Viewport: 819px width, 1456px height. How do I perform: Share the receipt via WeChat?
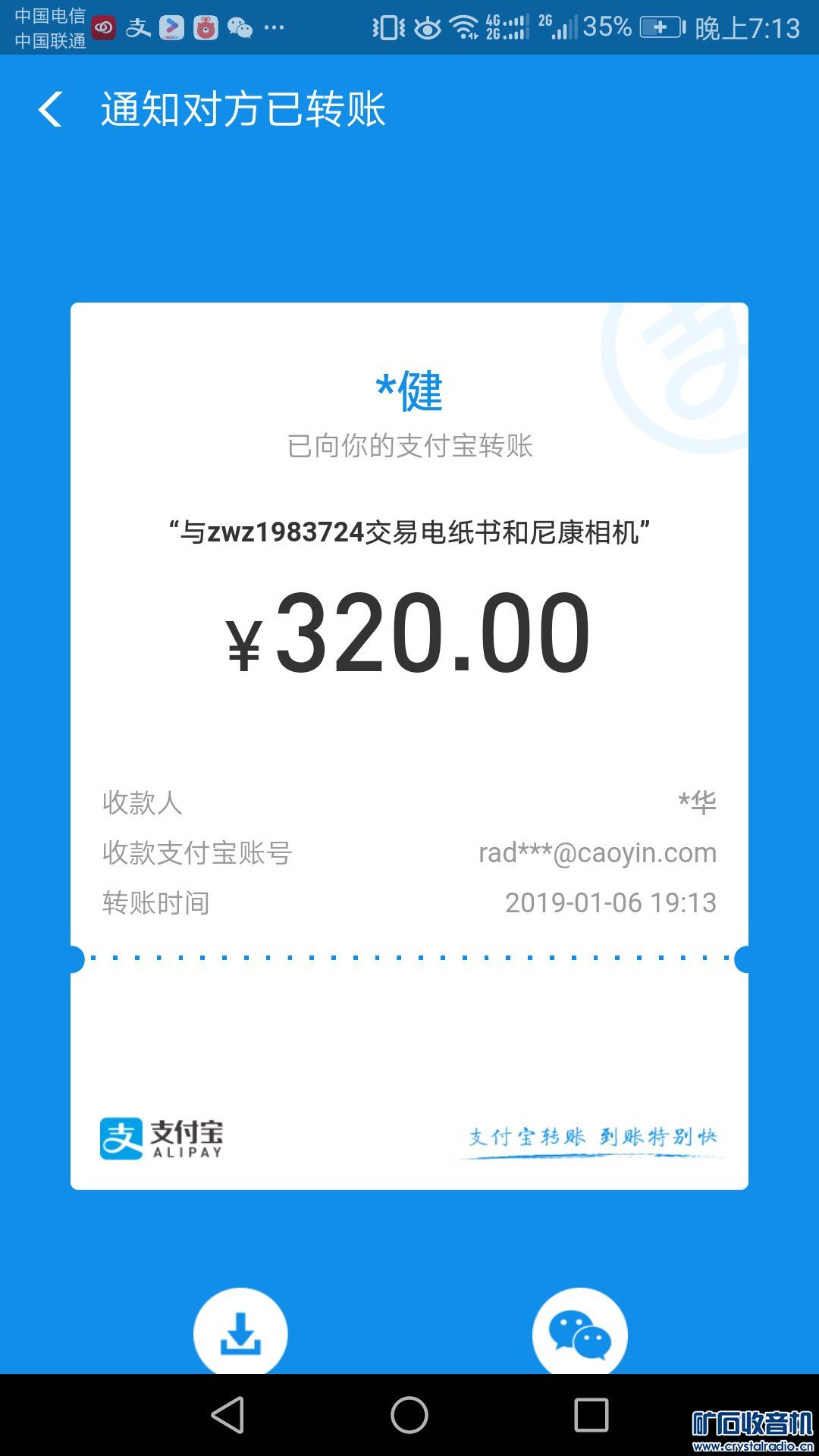(579, 1335)
